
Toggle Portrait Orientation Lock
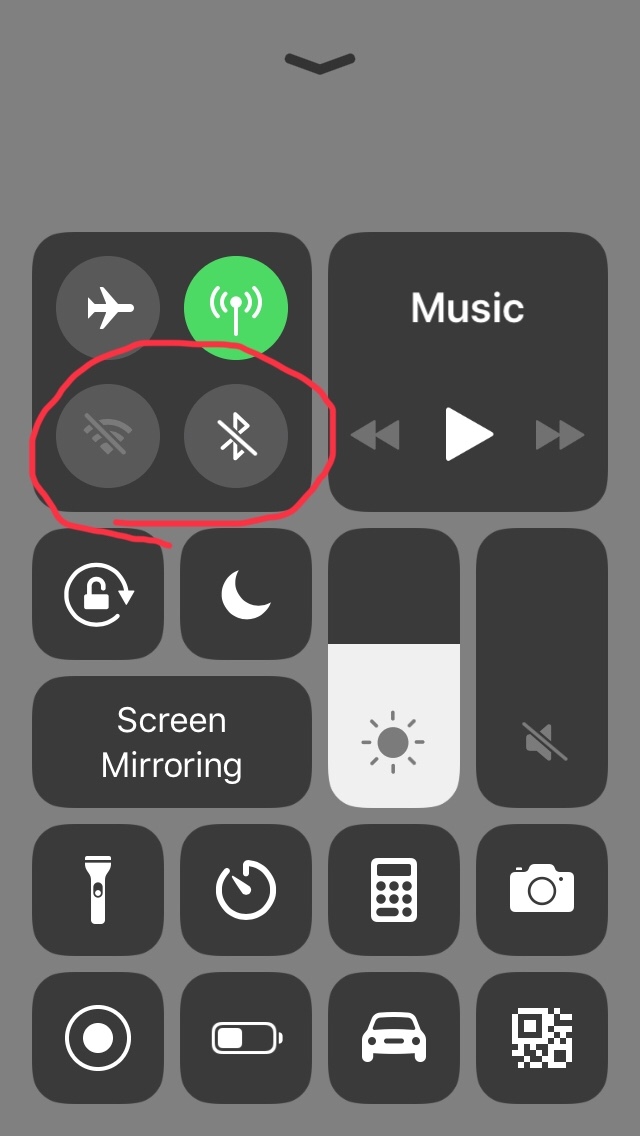[98, 594]
